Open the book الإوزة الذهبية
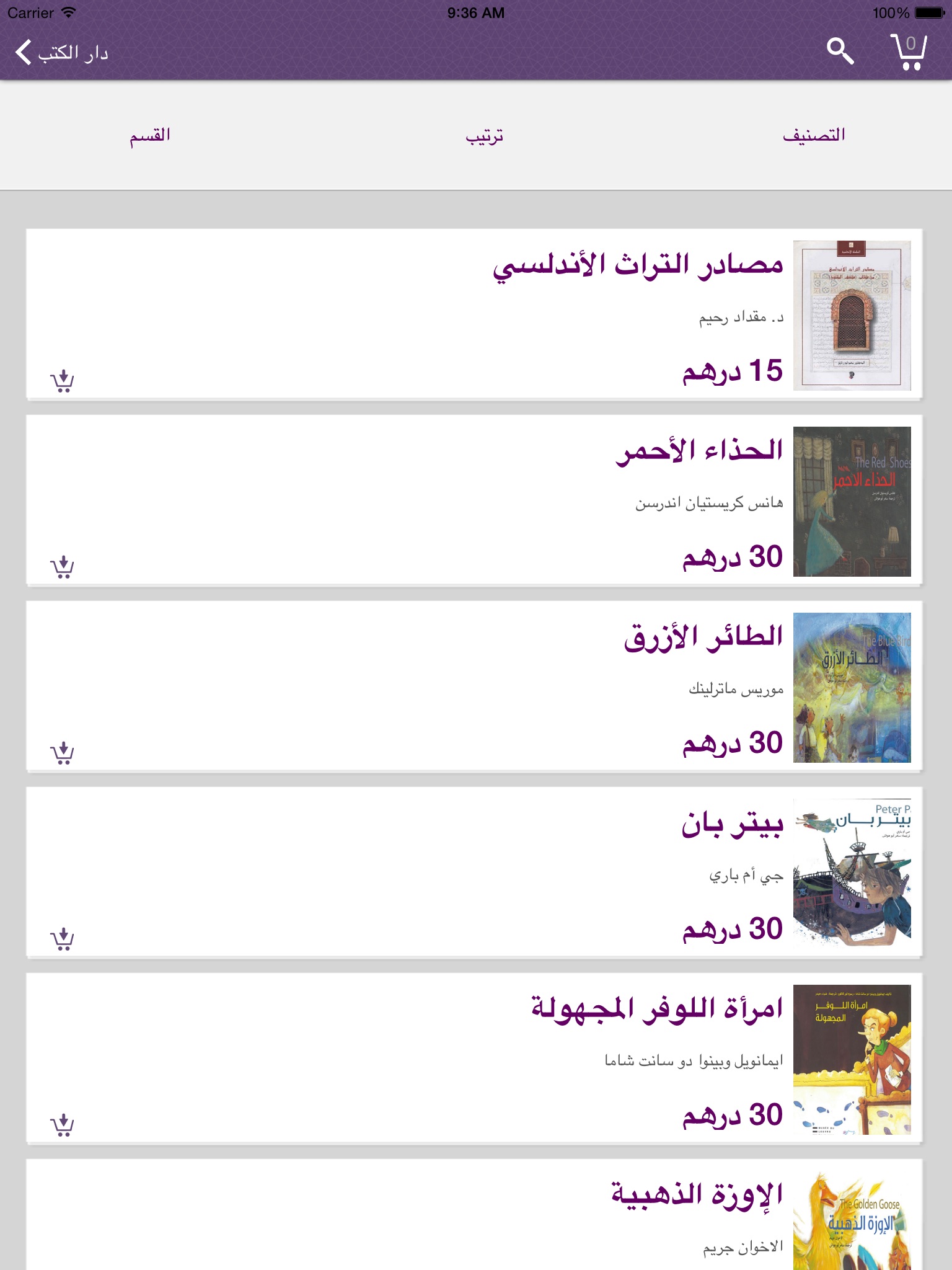952x1270 pixels. click(474, 1214)
